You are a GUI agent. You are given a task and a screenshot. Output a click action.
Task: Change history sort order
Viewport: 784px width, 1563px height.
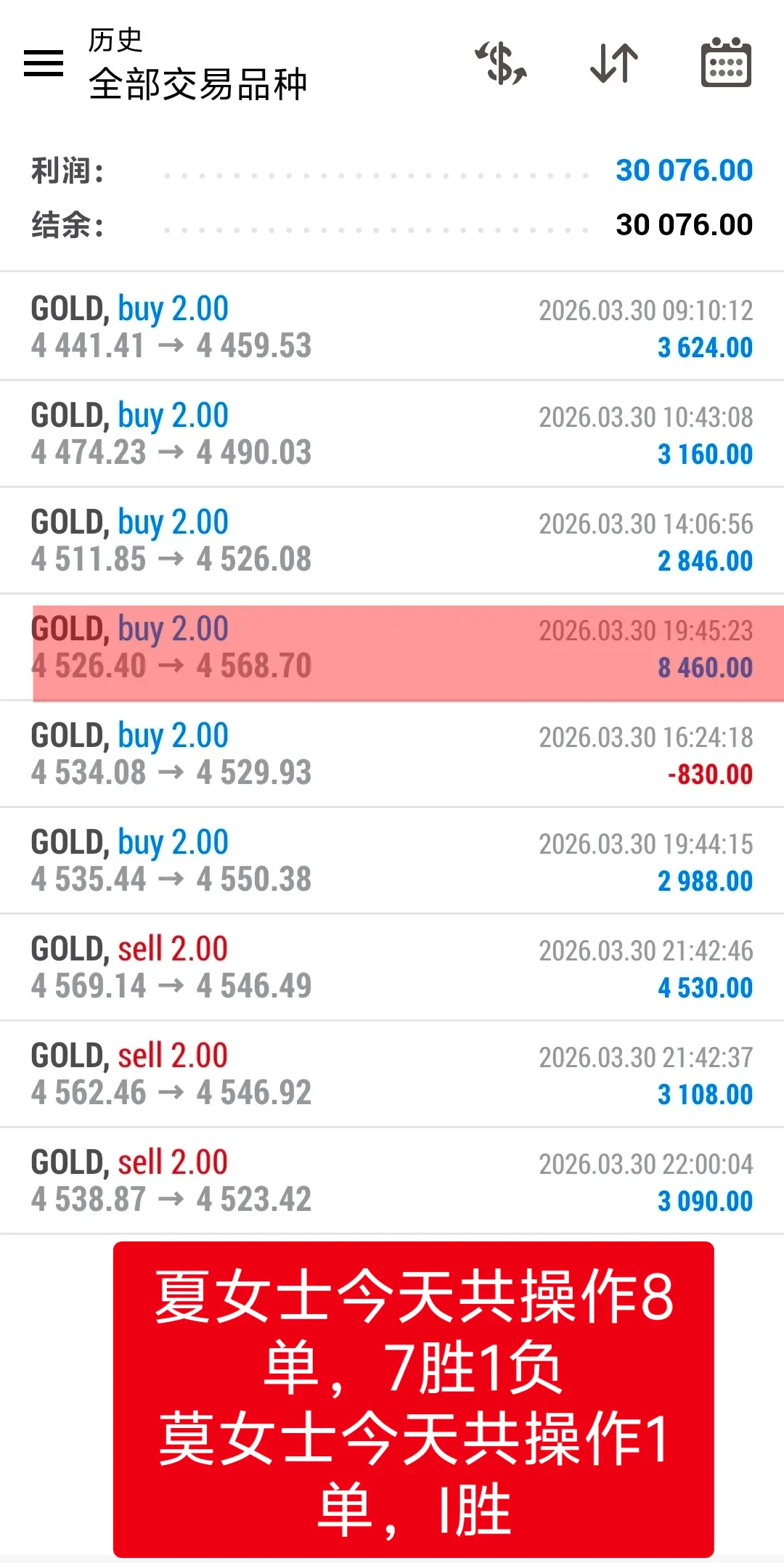point(614,63)
